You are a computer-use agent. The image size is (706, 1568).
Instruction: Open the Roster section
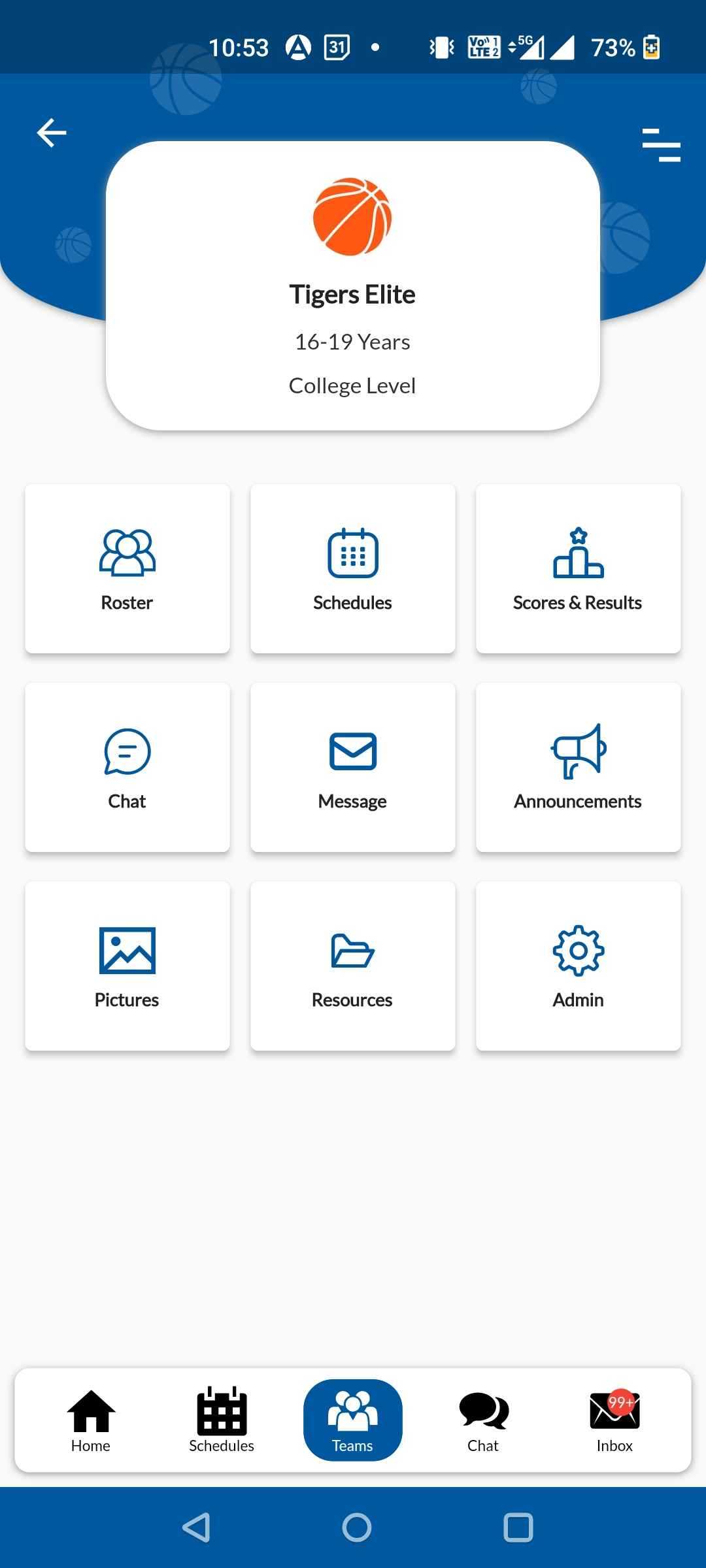tap(127, 568)
